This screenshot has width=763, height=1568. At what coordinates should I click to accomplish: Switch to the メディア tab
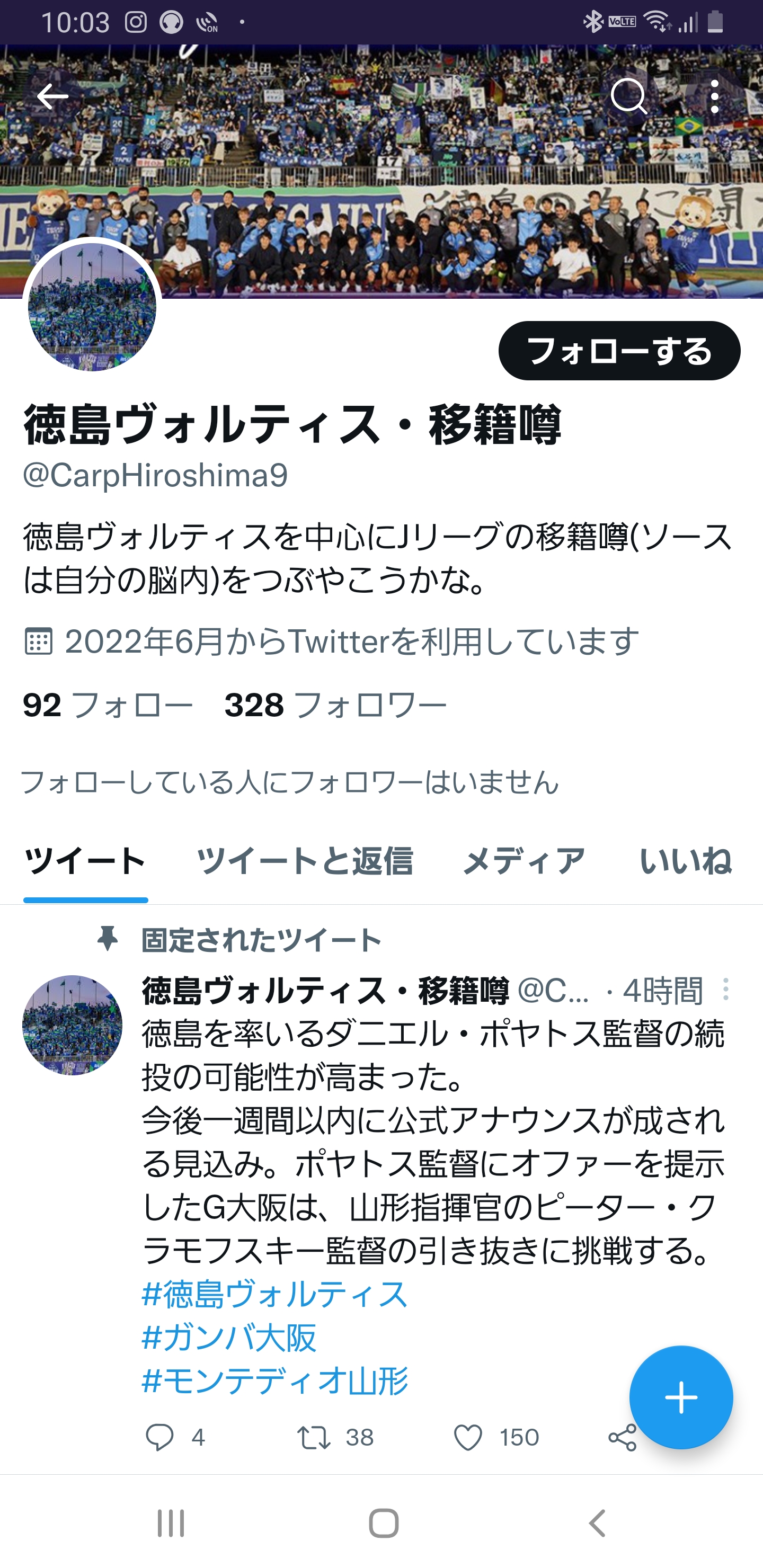point(524,861)
